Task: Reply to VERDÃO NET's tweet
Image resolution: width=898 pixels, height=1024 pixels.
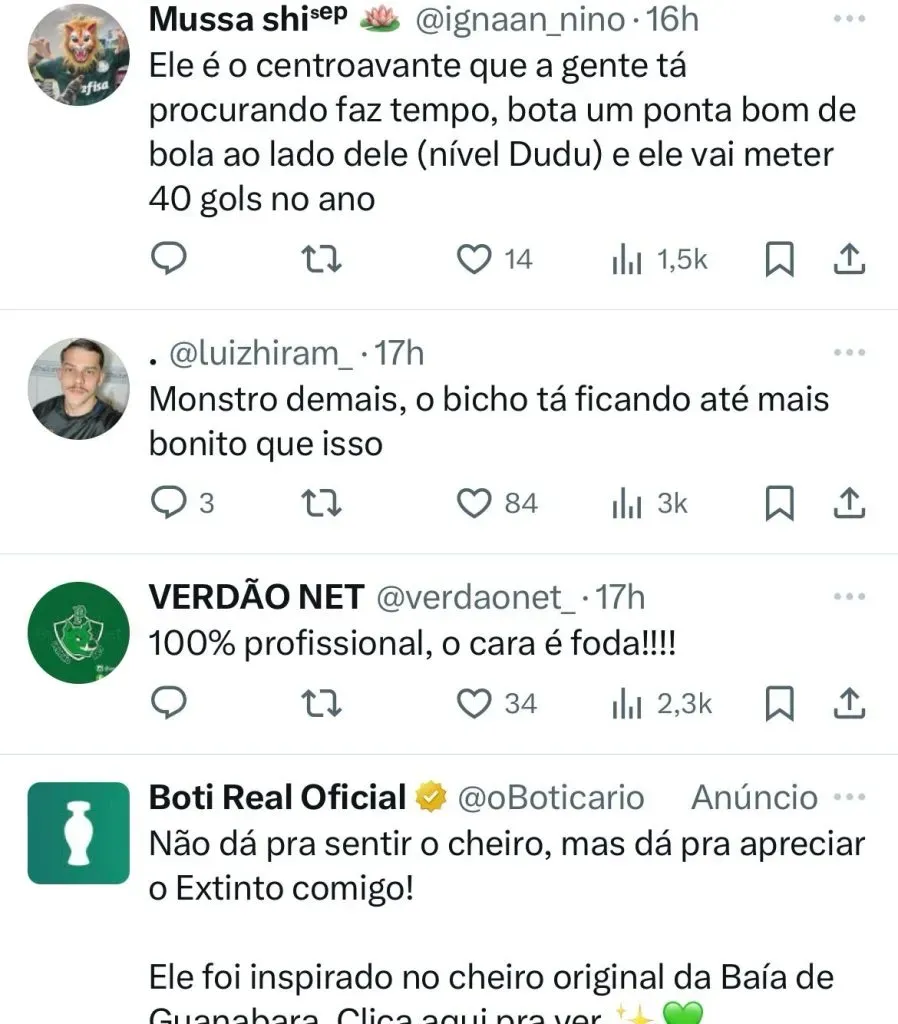Action: (170, 703)
